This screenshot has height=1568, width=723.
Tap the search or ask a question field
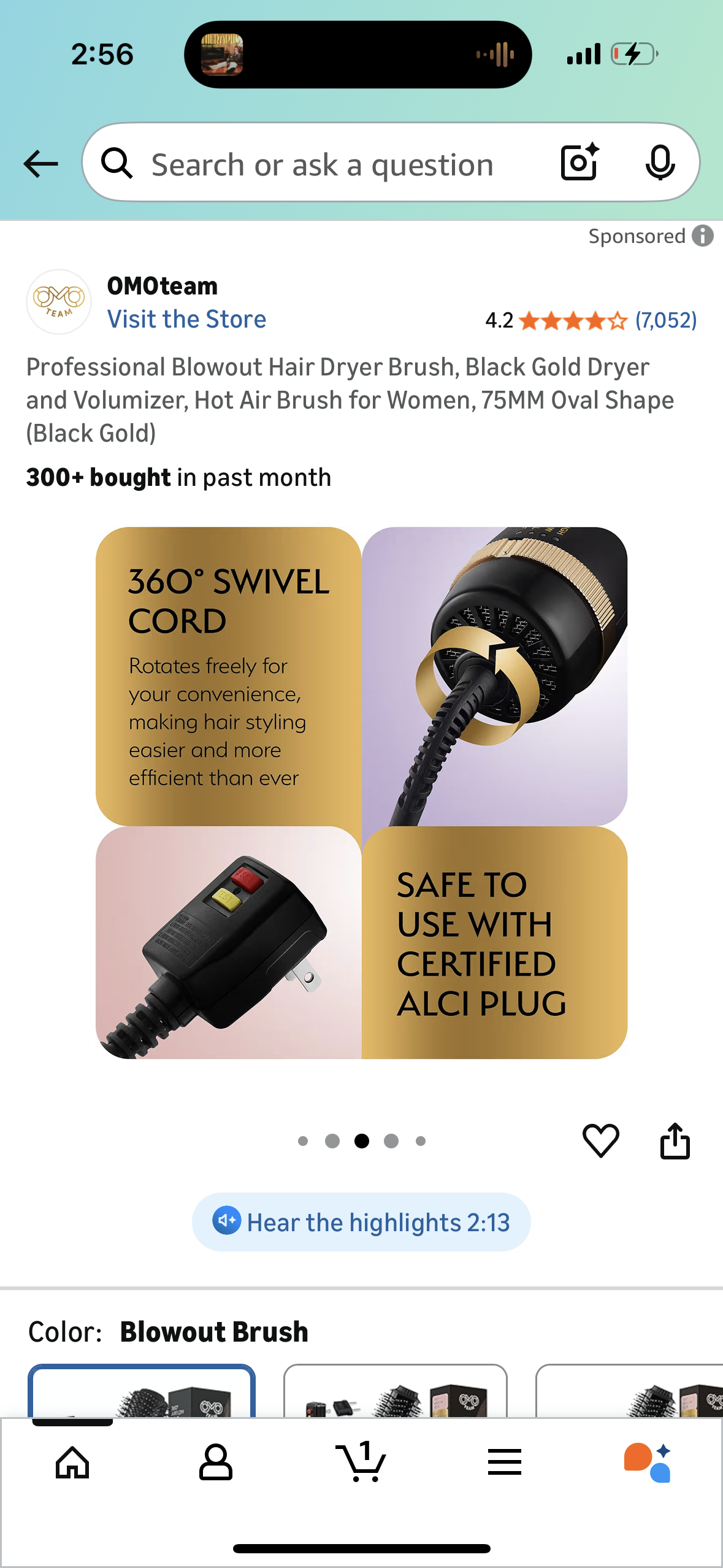click(322, 164)
